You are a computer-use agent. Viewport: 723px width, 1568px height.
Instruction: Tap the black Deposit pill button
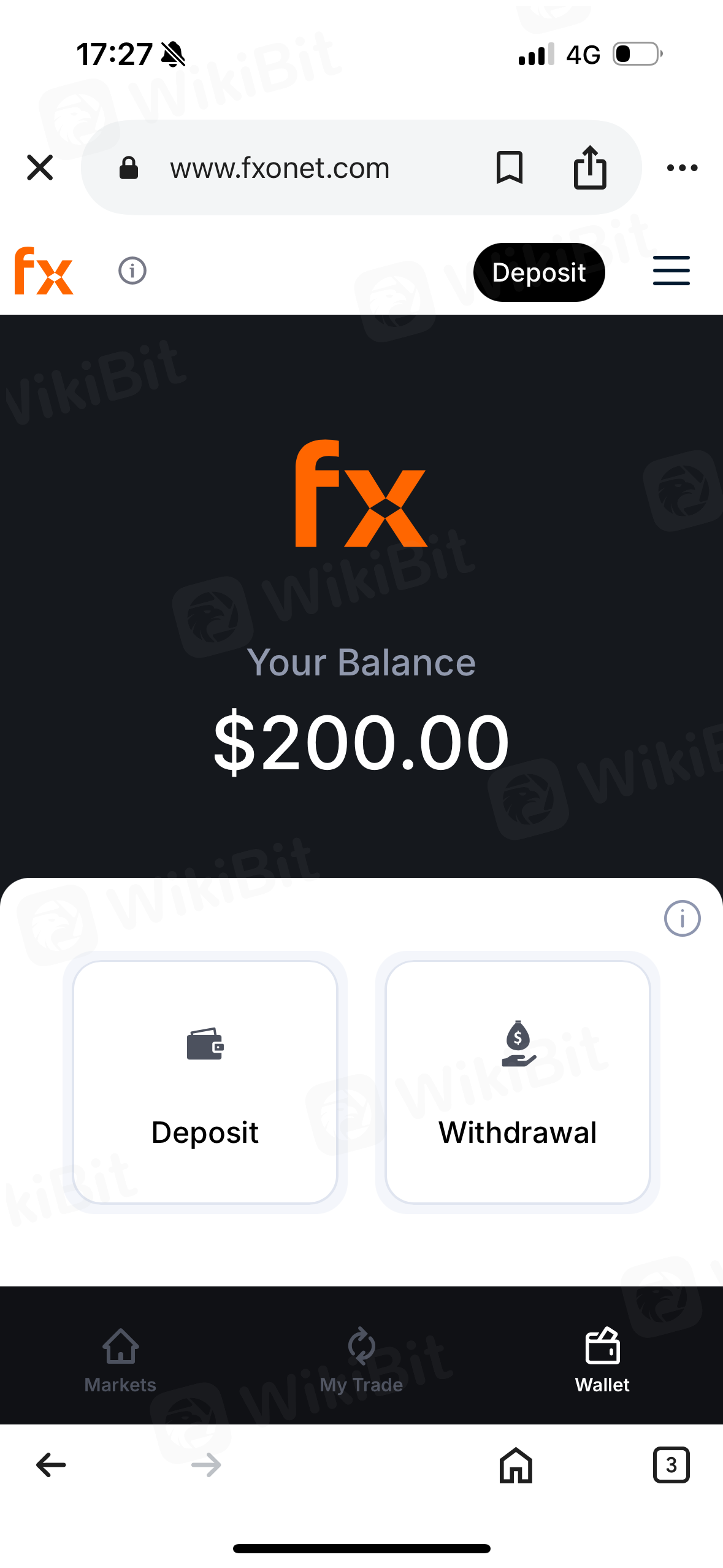(538, 272)
